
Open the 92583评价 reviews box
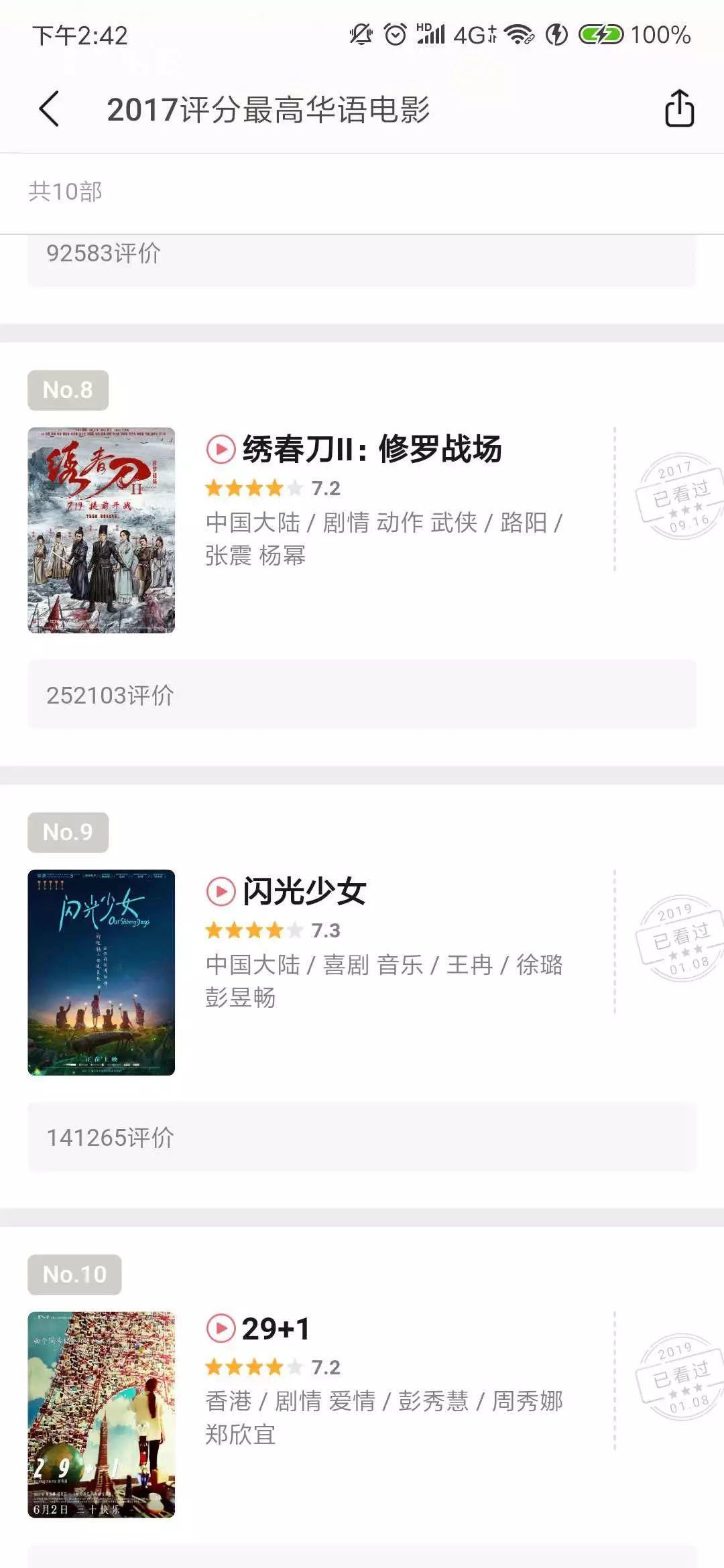point(362,260)
